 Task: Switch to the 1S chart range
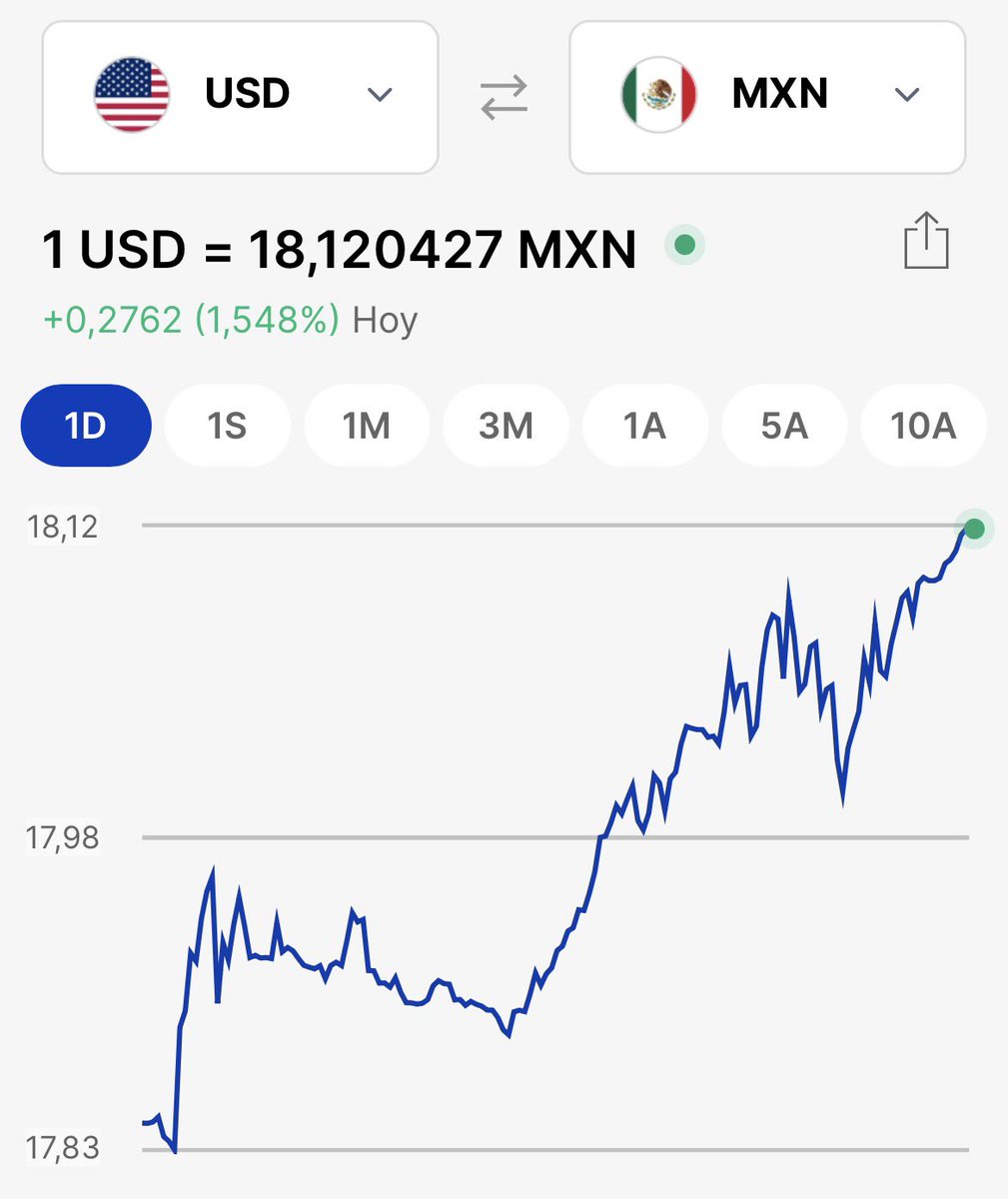(x=227, y=426)
